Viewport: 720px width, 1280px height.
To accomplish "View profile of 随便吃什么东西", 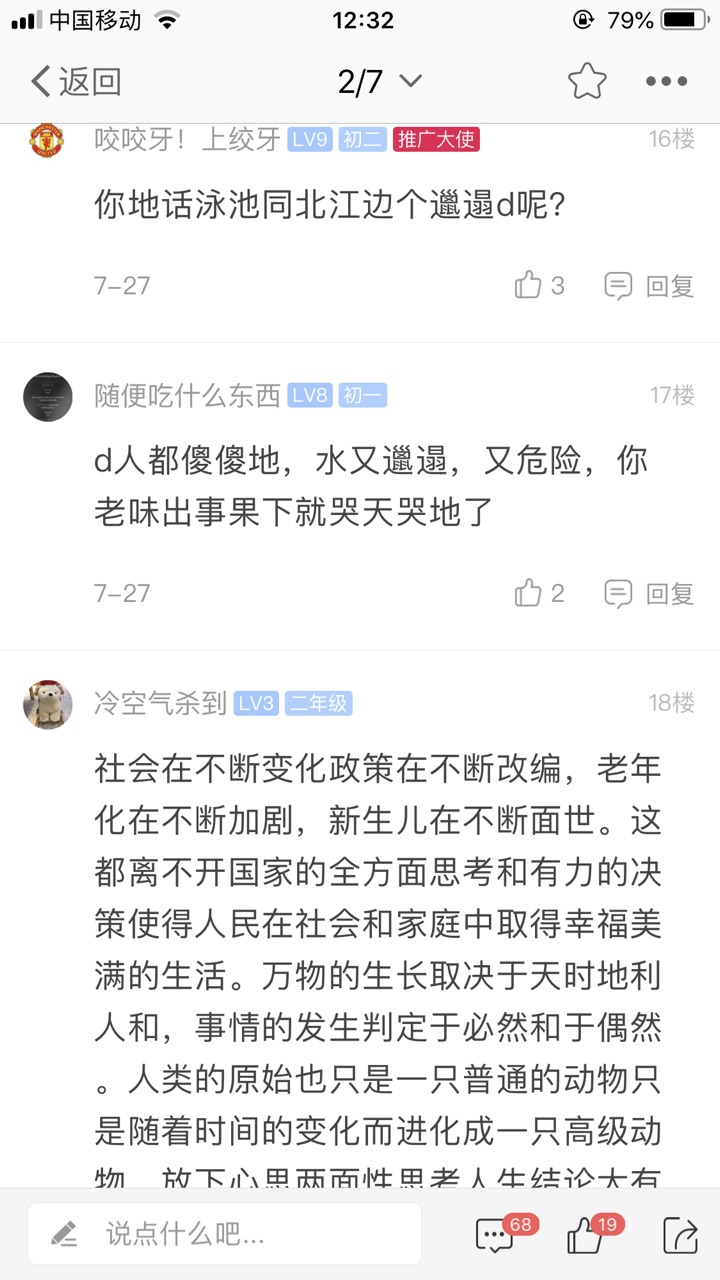I will [47, 396].
